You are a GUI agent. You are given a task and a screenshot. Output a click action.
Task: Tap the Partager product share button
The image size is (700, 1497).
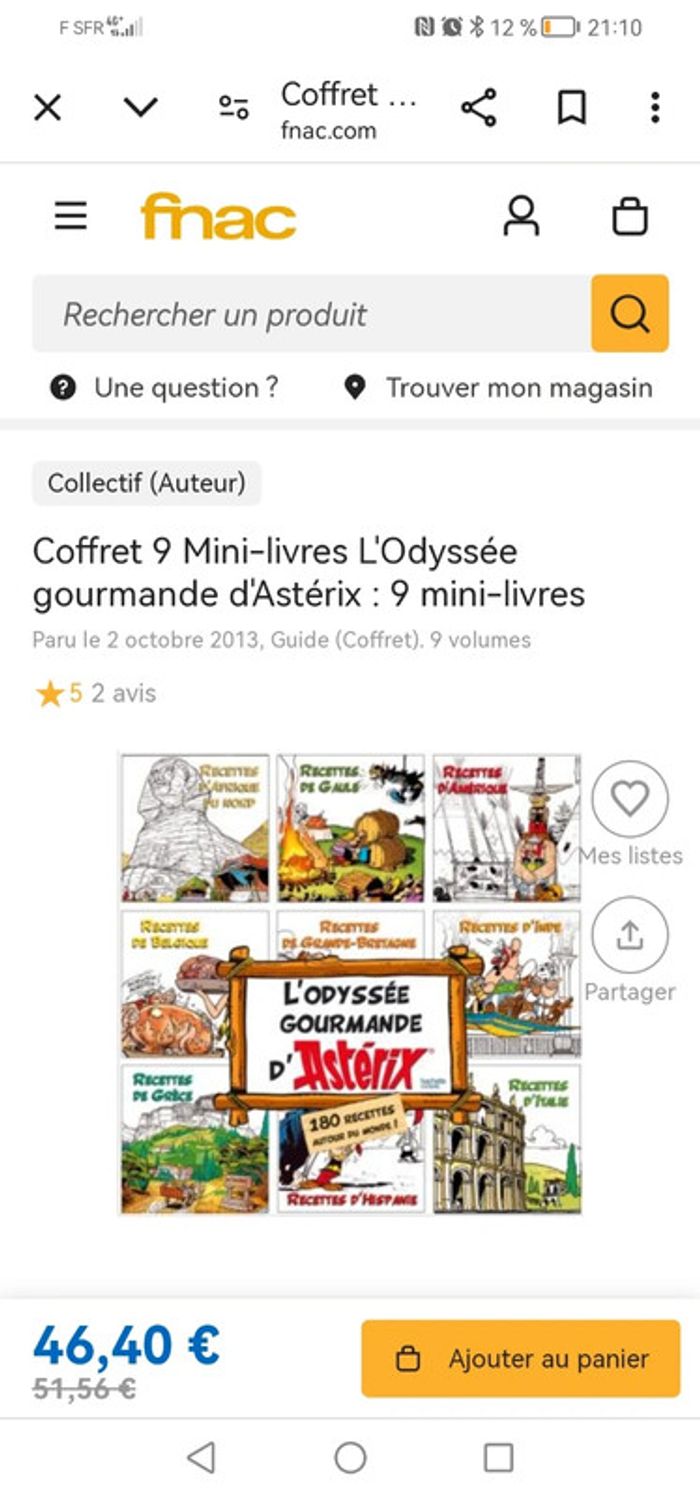629,936
